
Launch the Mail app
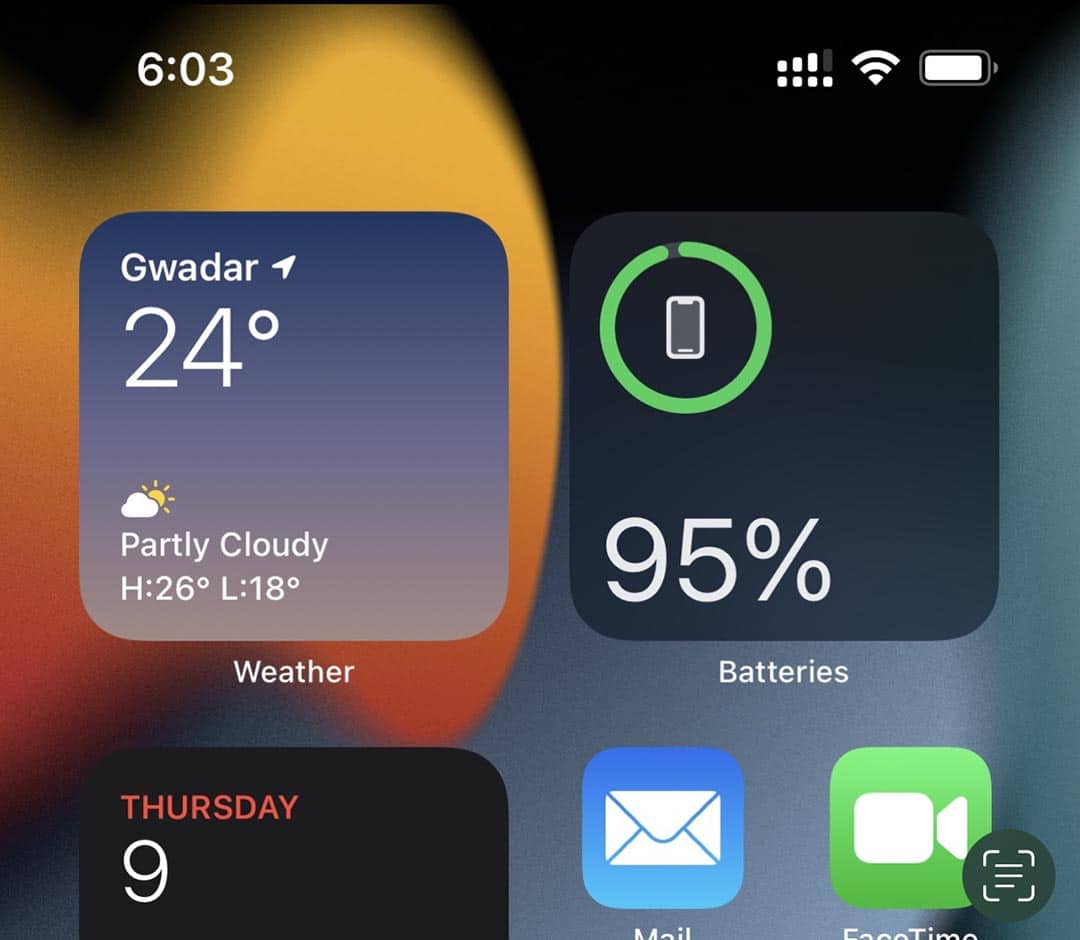coord(663,828)
